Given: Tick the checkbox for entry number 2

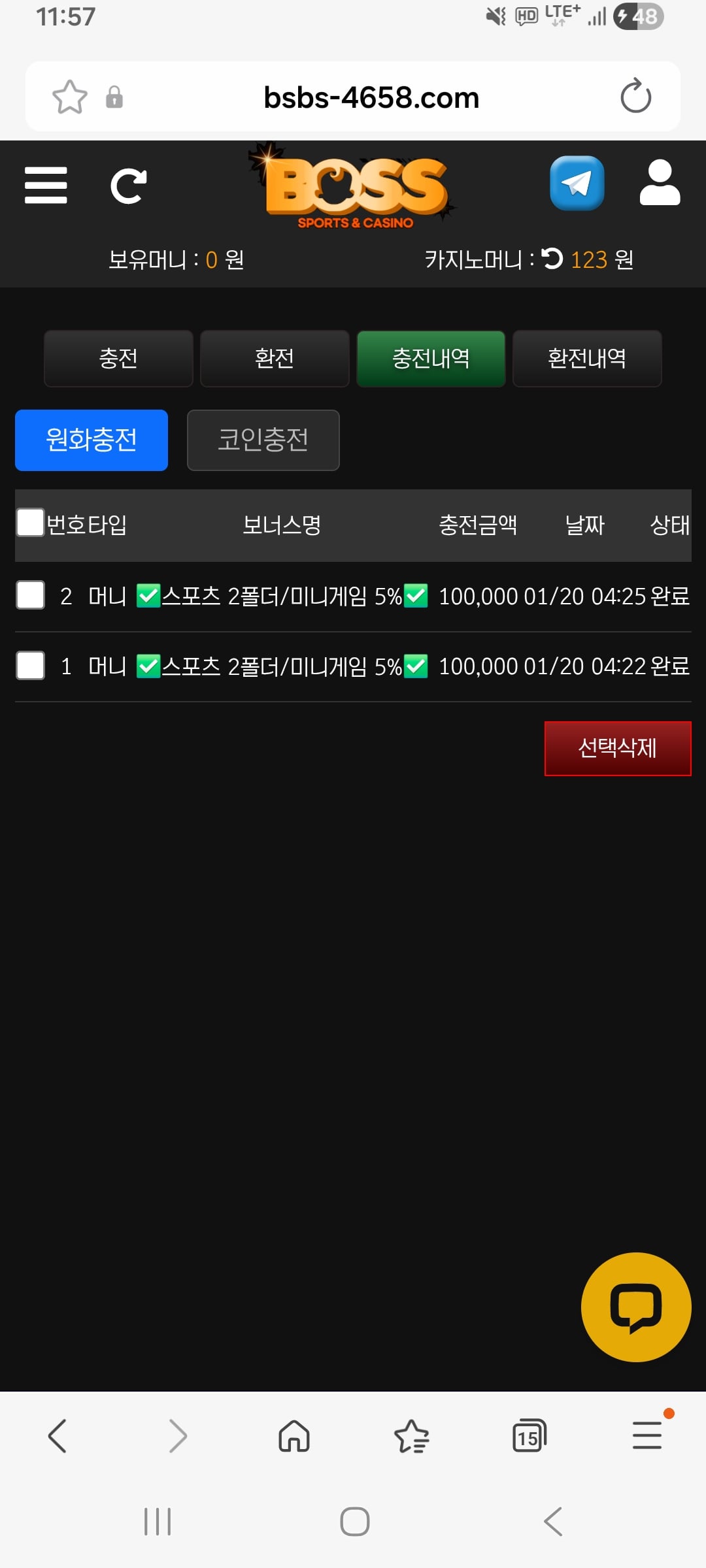Looking at the screenshot, I should pos(30,595).
